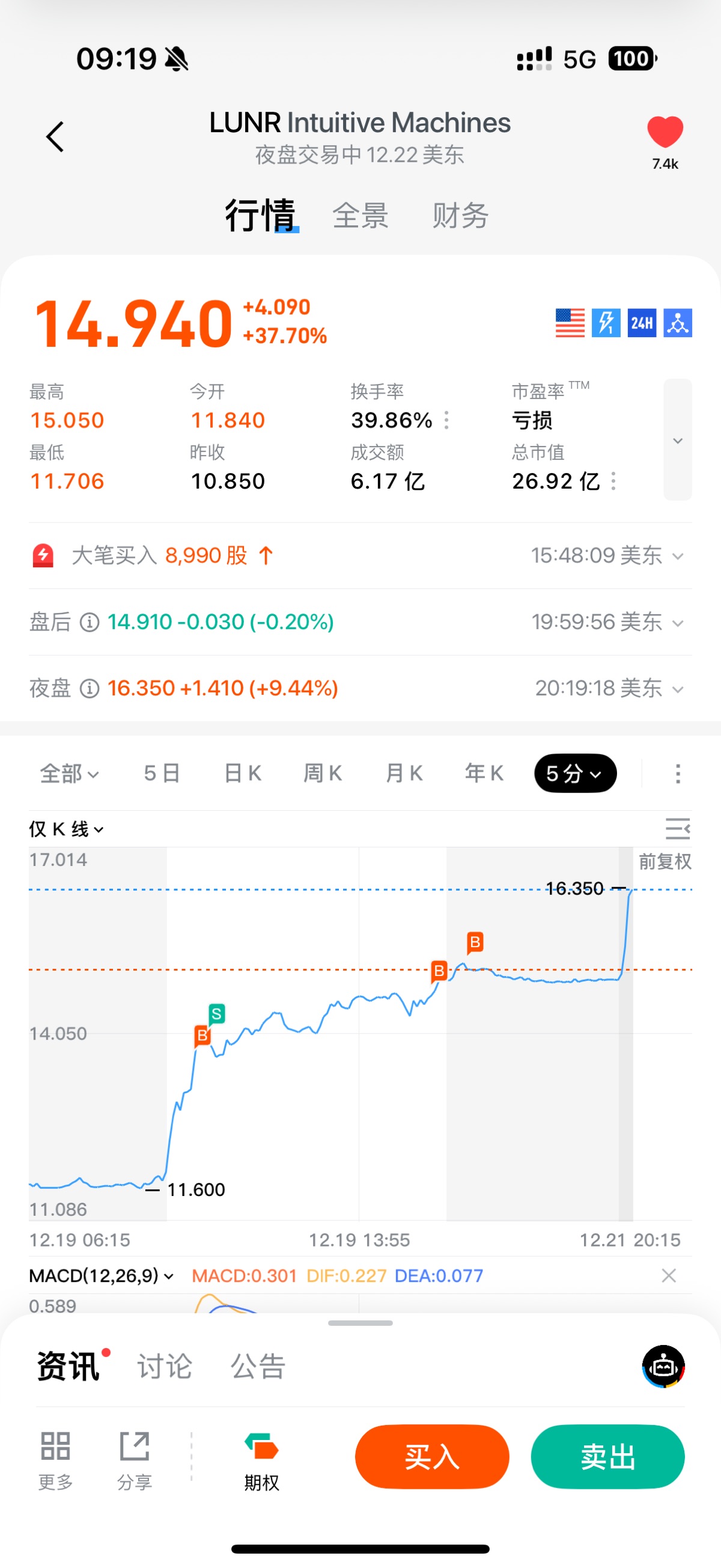Expand the 大笔买入 alert row

[677, 556]
